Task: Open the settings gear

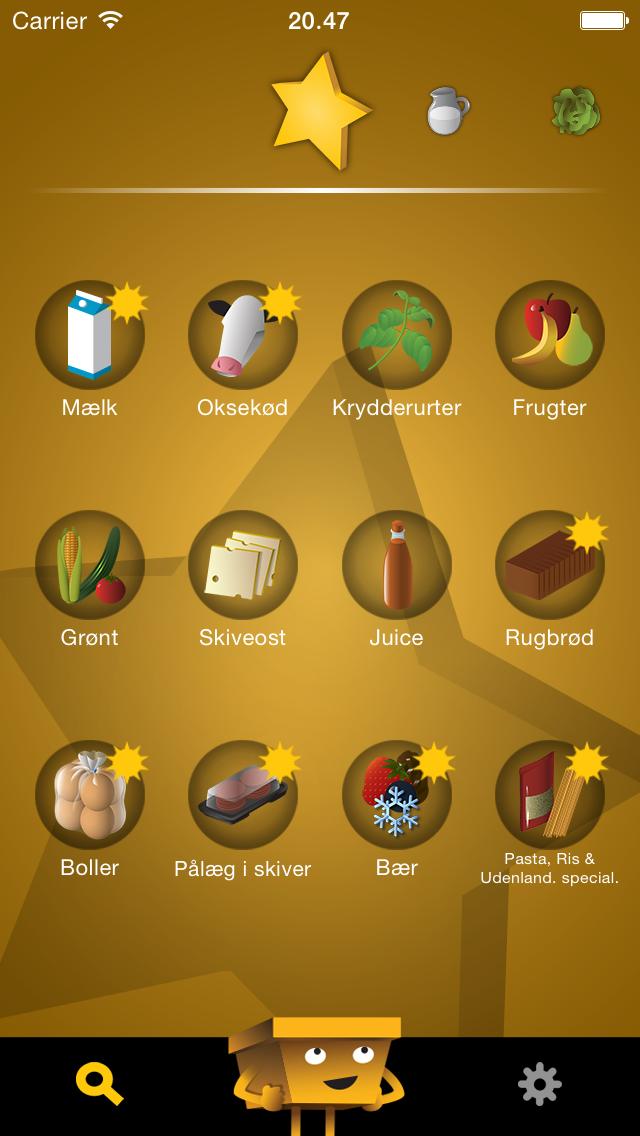Action: pos(539,1085)
